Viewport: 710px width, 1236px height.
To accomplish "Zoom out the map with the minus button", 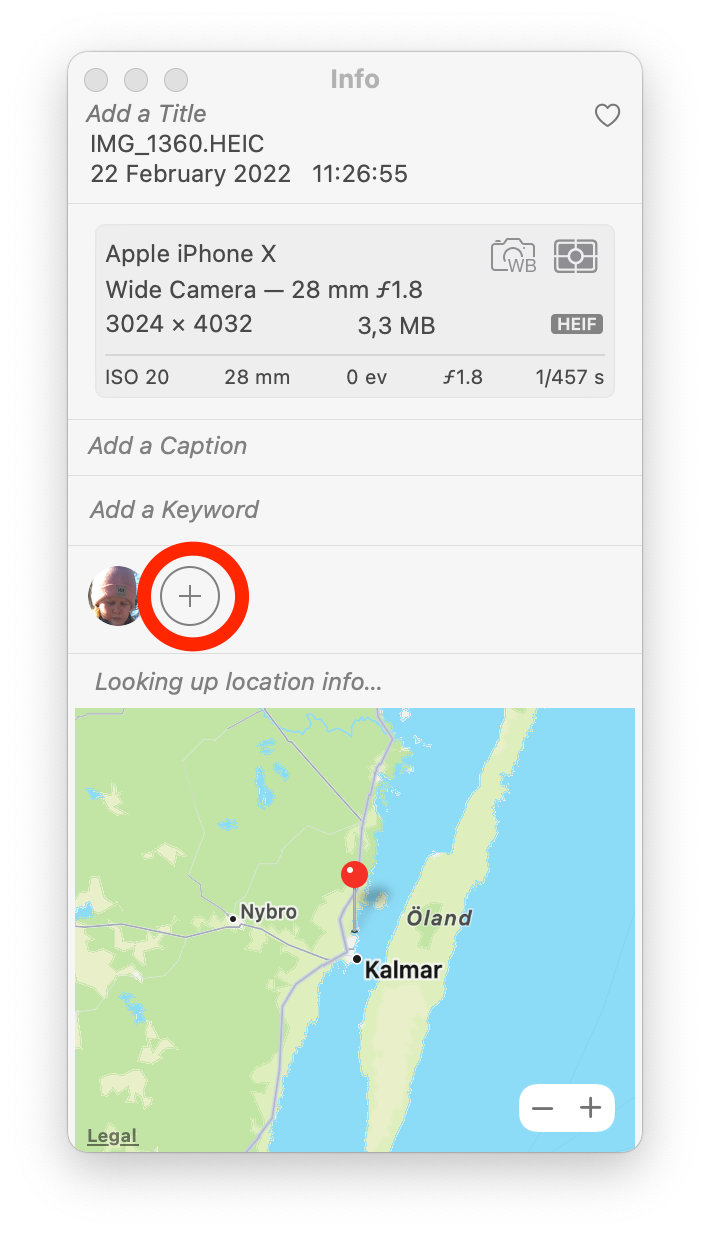I will (543, 1108).
